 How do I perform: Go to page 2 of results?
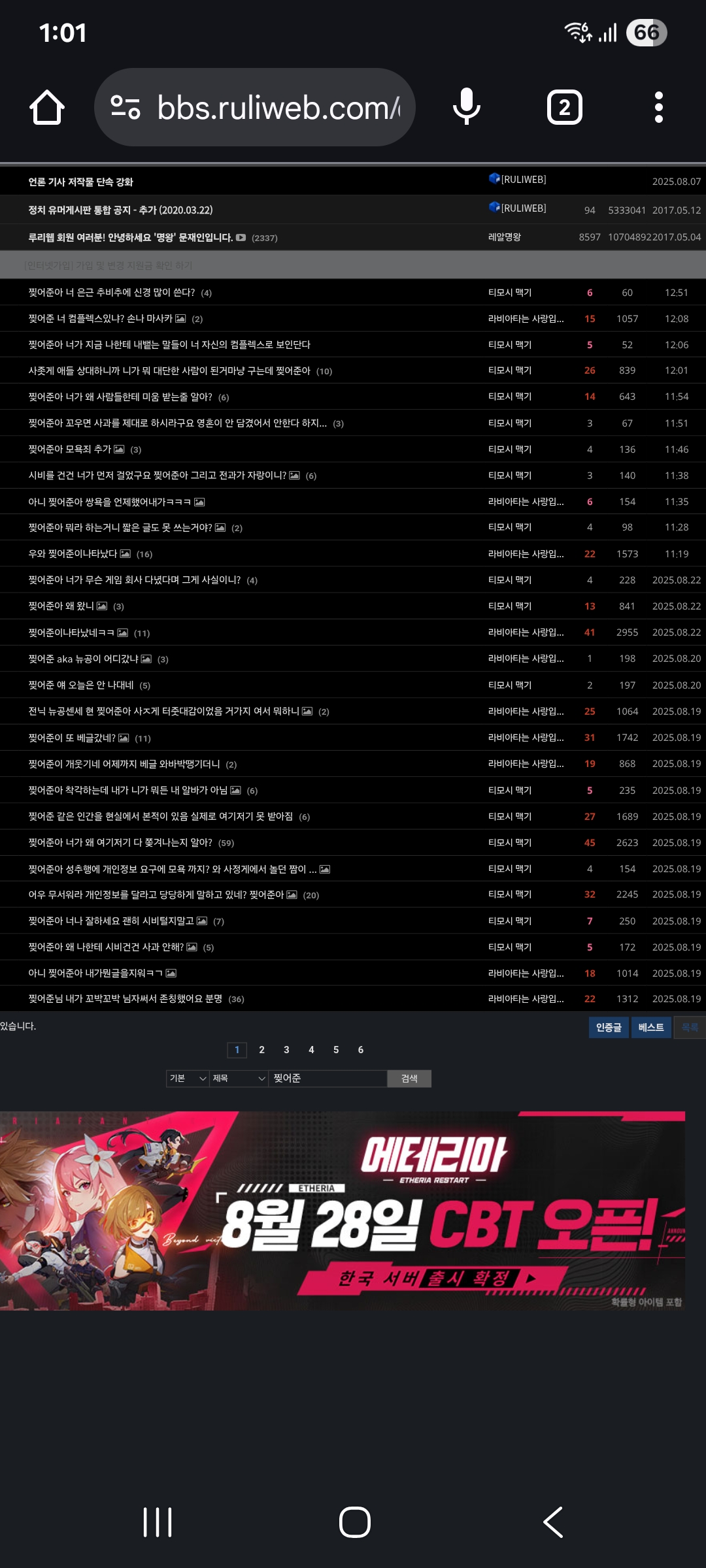261,1050
